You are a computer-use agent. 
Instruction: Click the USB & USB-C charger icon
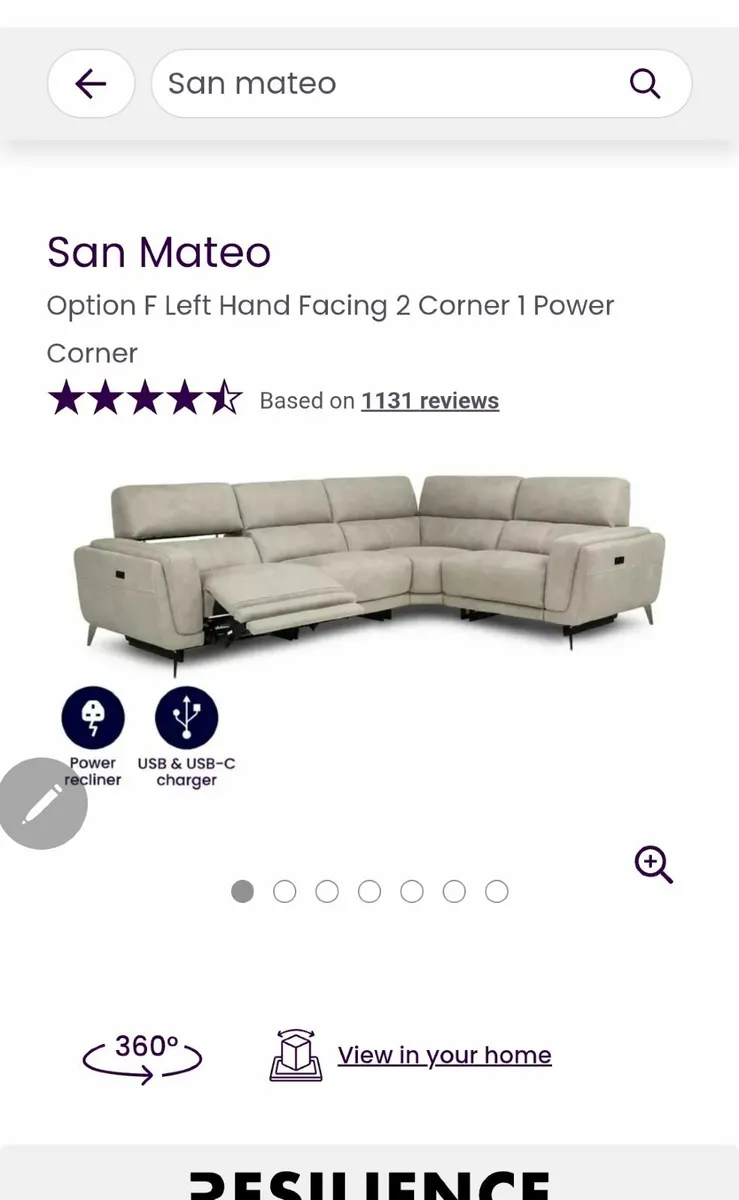pyautogui.click(x=186, y=715)
